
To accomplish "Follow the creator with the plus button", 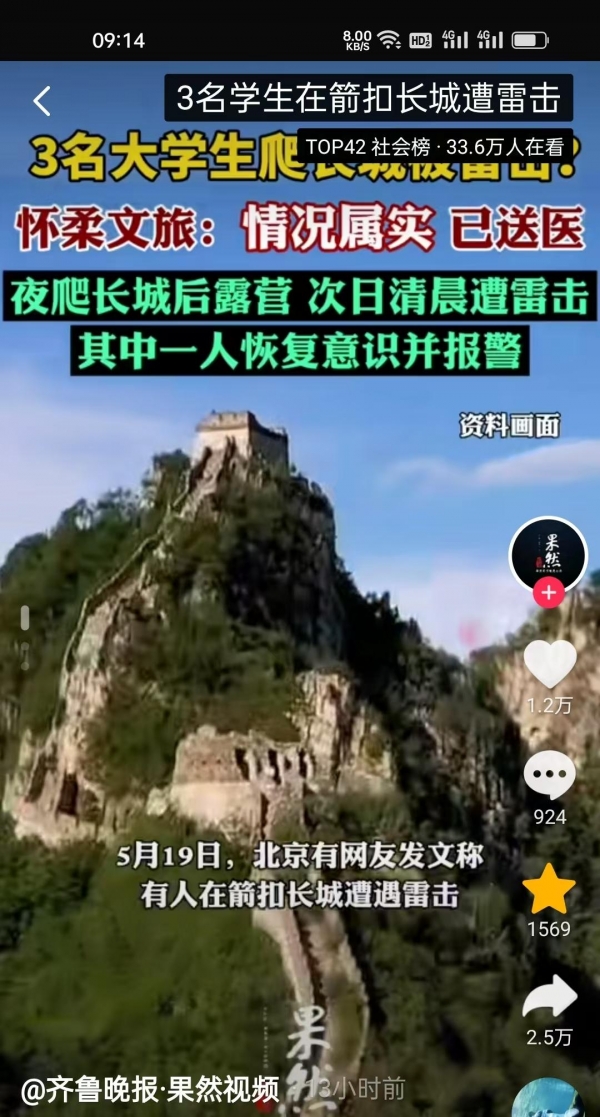I will (548, 592).
